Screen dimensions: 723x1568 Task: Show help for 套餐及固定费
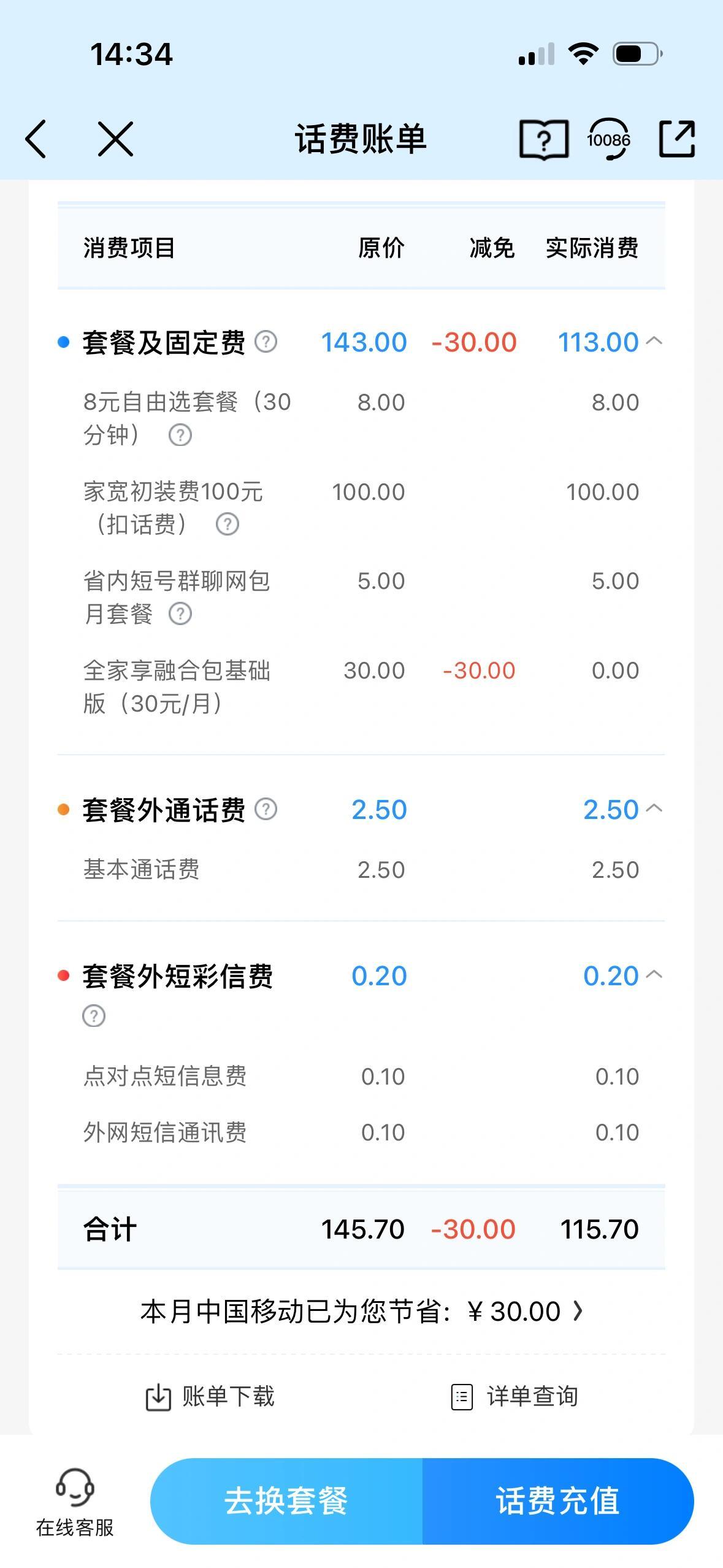click(266, 341)
